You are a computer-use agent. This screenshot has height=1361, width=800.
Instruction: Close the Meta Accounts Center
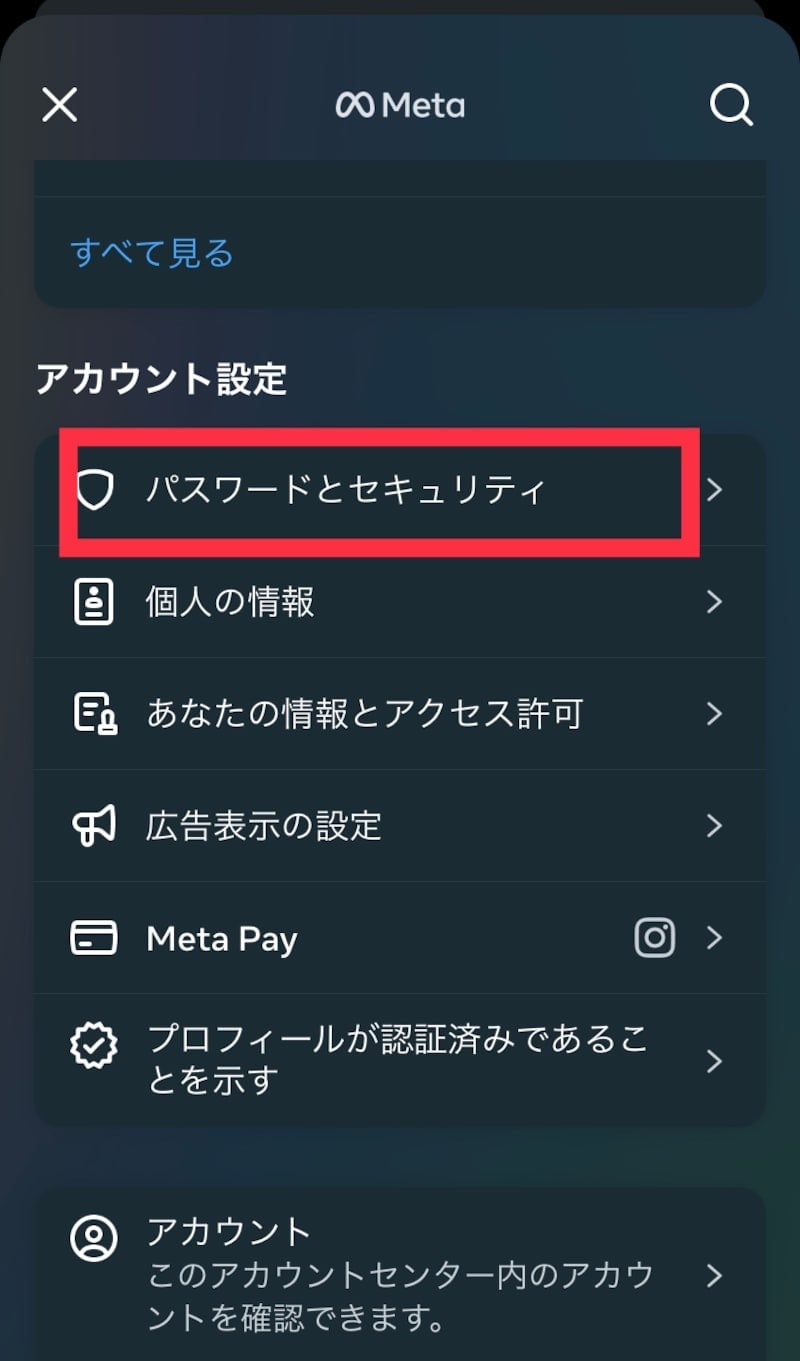(60, 104)
